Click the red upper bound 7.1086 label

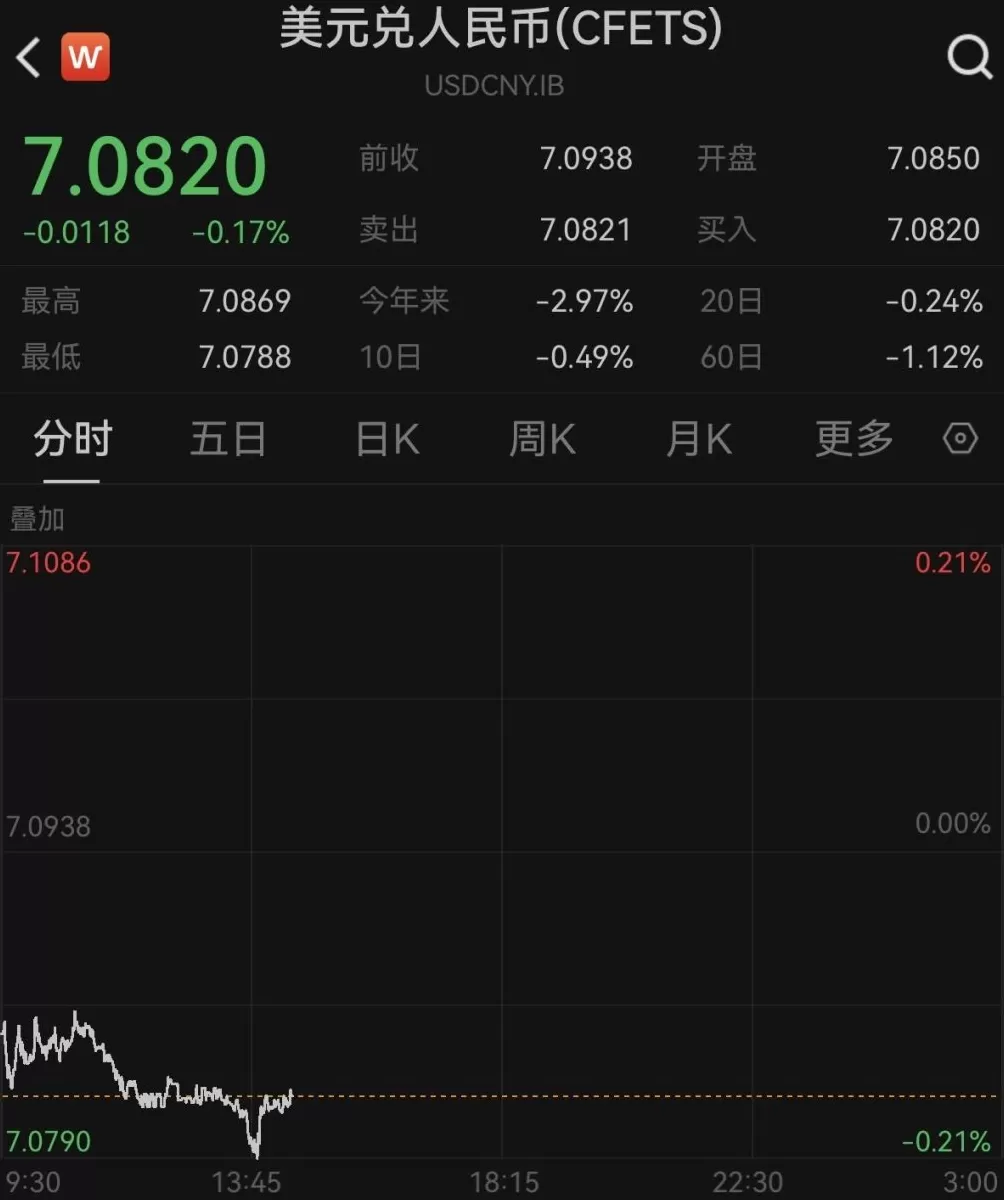coord(48,562)
